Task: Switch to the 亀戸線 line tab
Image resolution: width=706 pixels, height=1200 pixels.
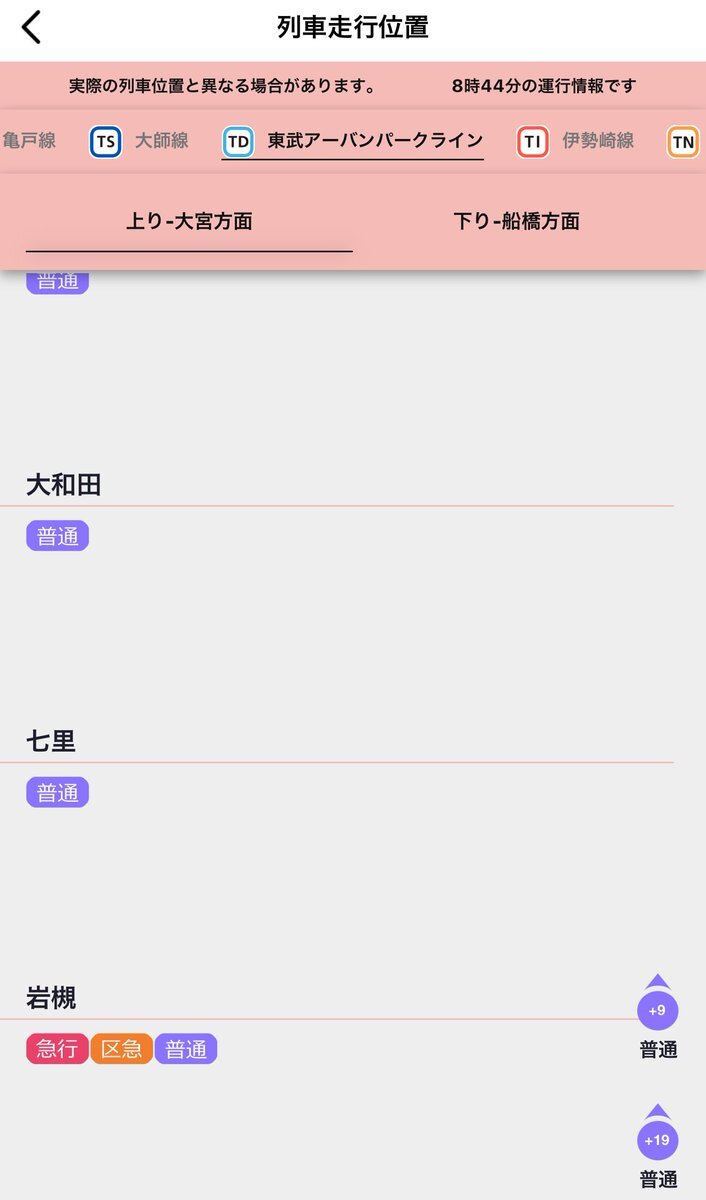Action: [29, 141]
